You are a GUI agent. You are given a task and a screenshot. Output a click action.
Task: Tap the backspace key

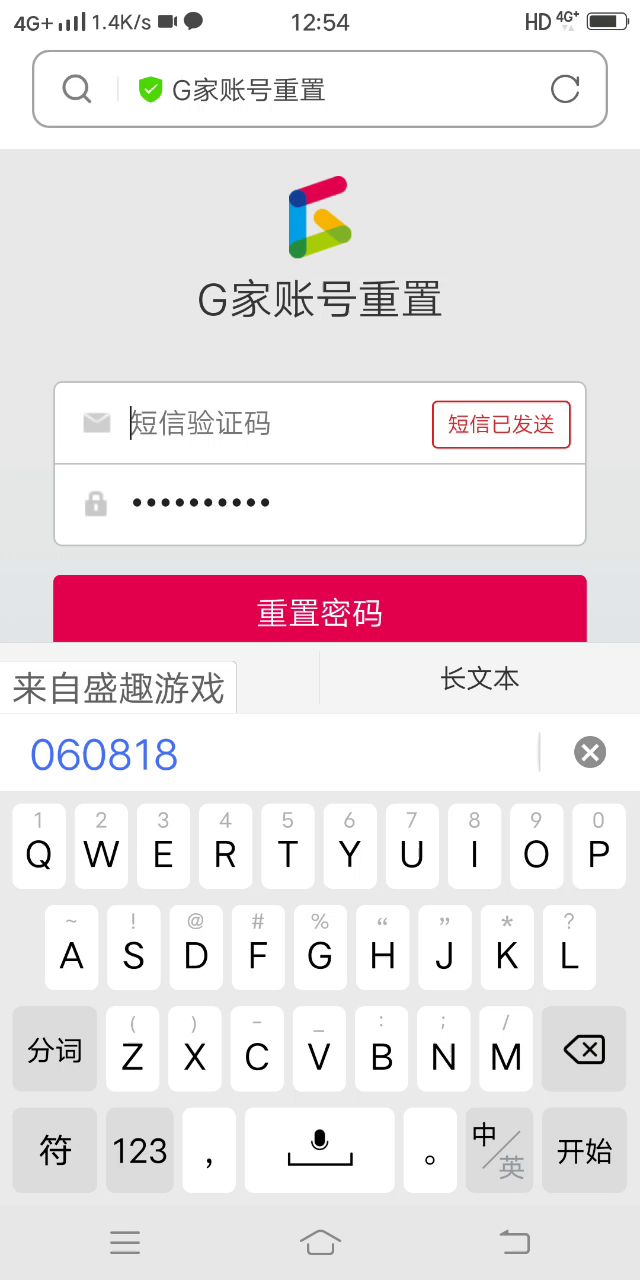pyautogui.click(x=584, y=1049)
